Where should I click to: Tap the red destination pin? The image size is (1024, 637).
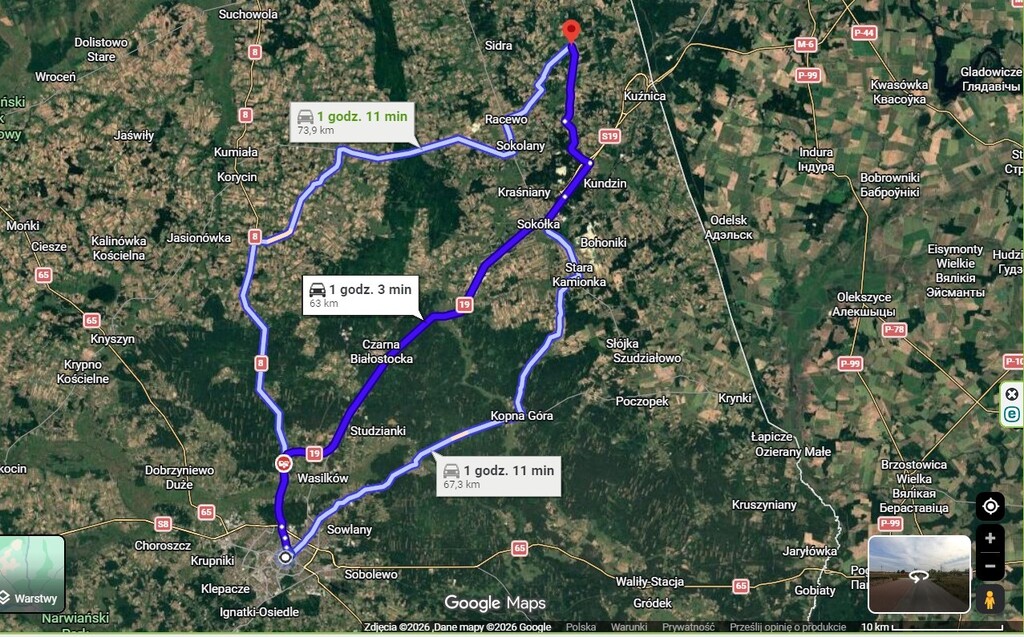(571, 32)
